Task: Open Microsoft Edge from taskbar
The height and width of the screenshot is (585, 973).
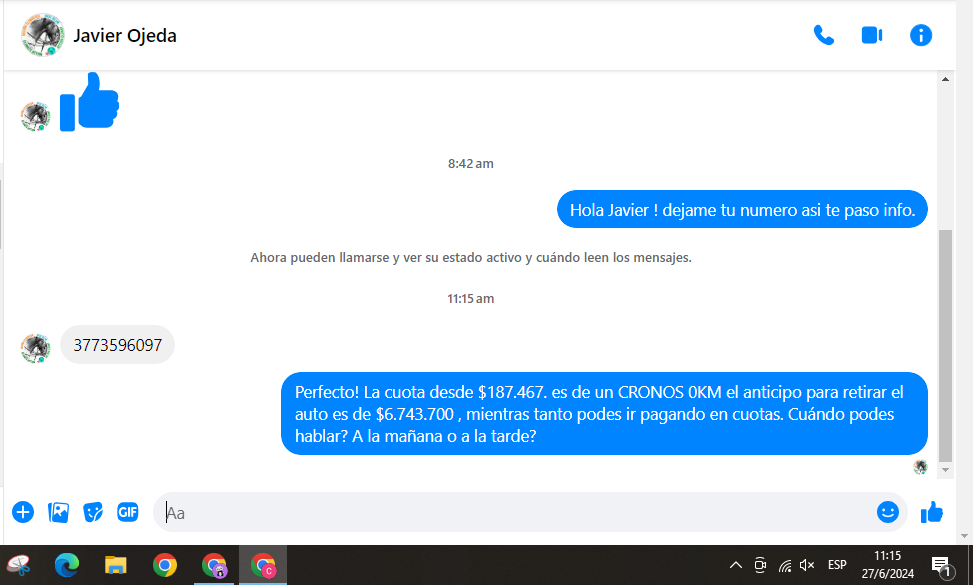Action: pos(67,566)
